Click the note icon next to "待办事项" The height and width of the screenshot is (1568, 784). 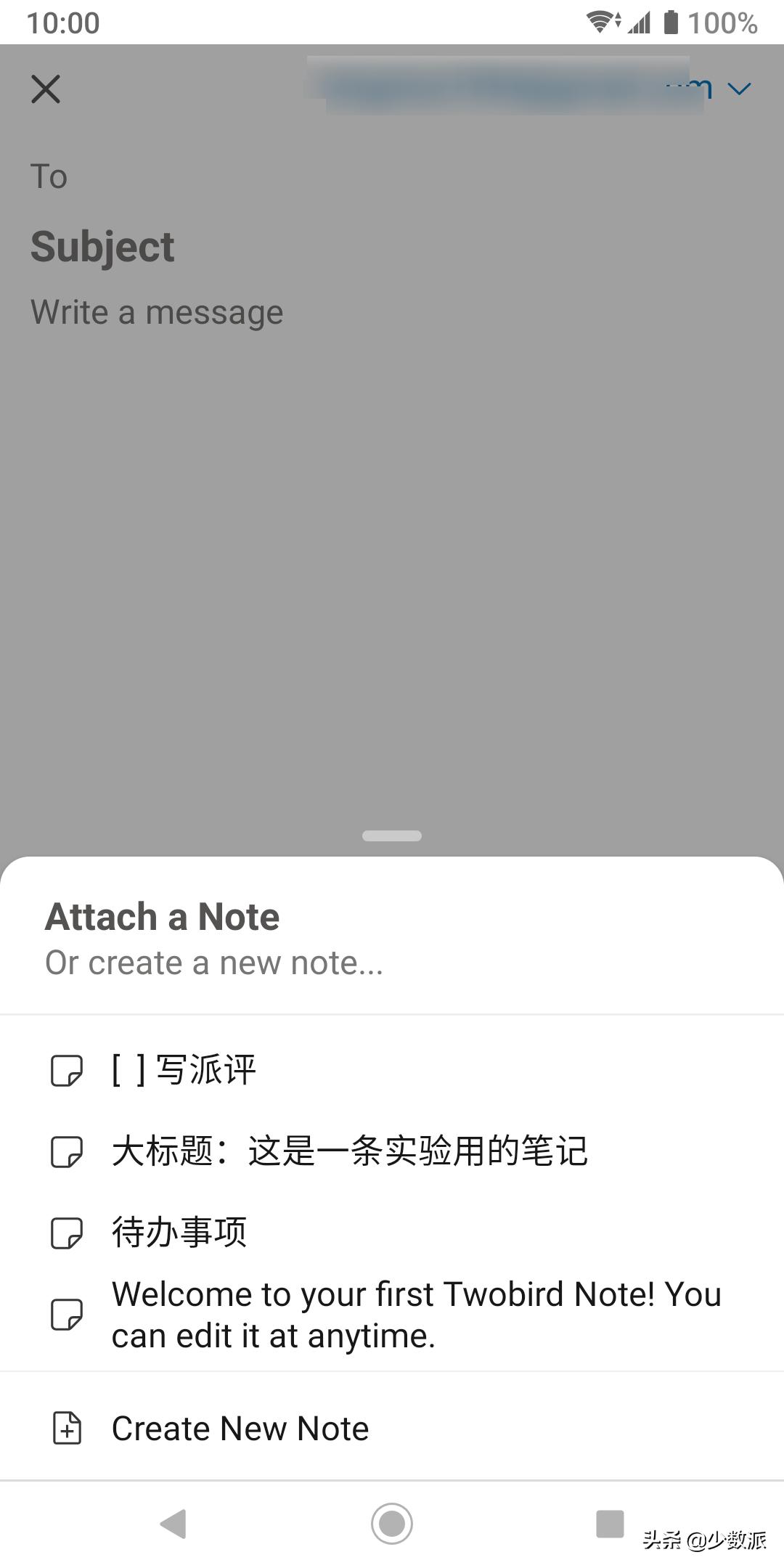pyautogui.click(x=67, y=1230)
